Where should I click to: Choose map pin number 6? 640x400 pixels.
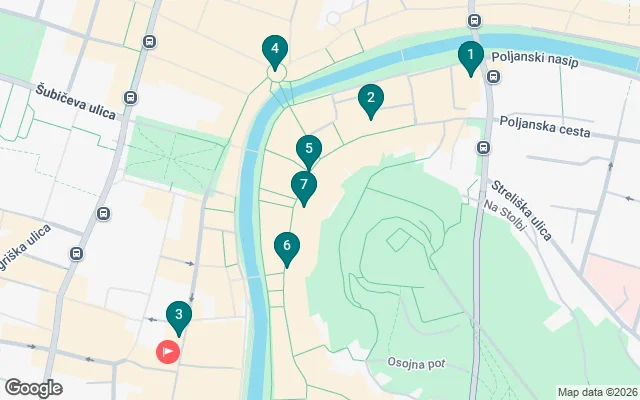[286, 246]
